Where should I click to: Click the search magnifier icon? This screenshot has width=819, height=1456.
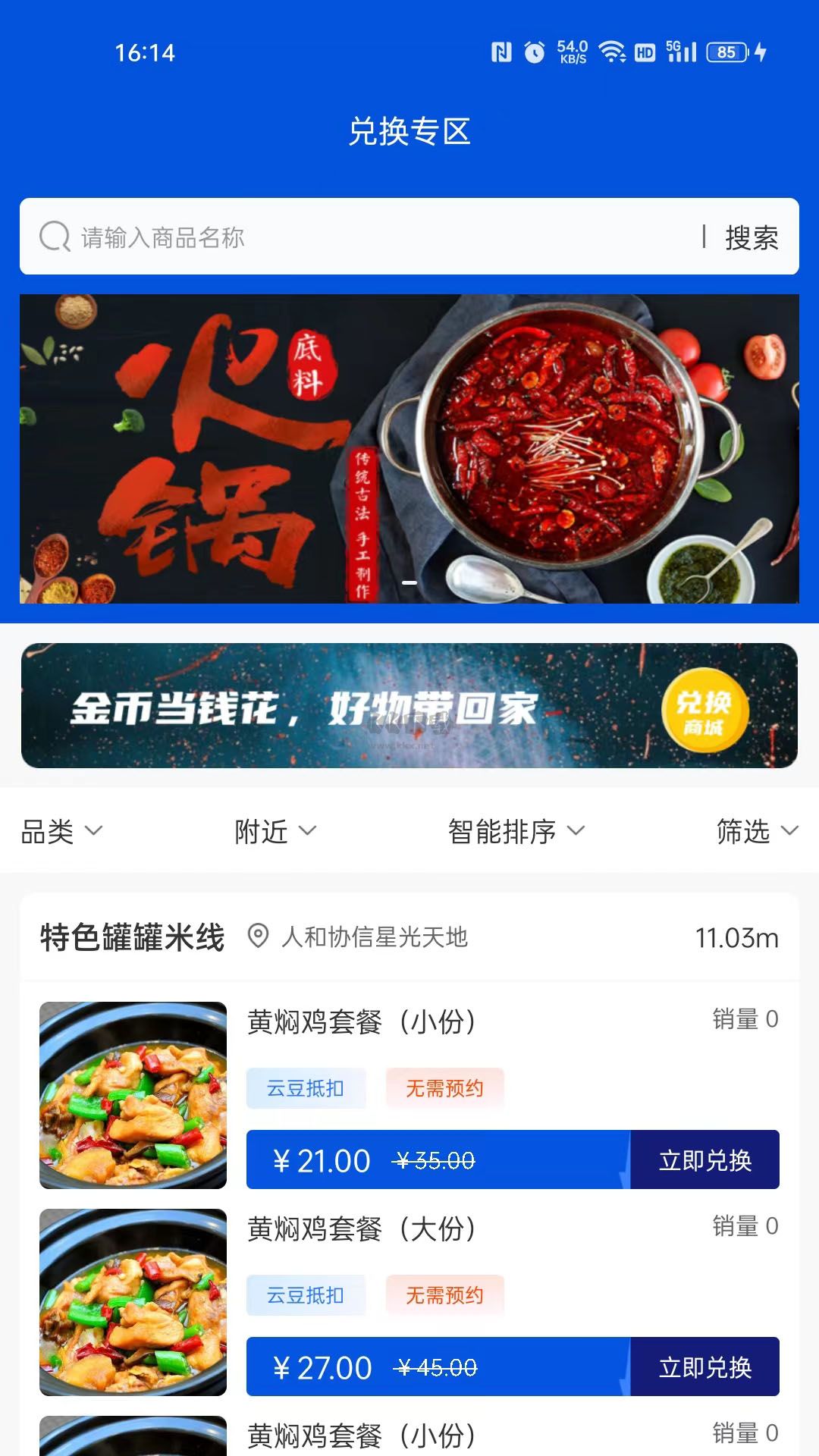(x=52, y=237)
